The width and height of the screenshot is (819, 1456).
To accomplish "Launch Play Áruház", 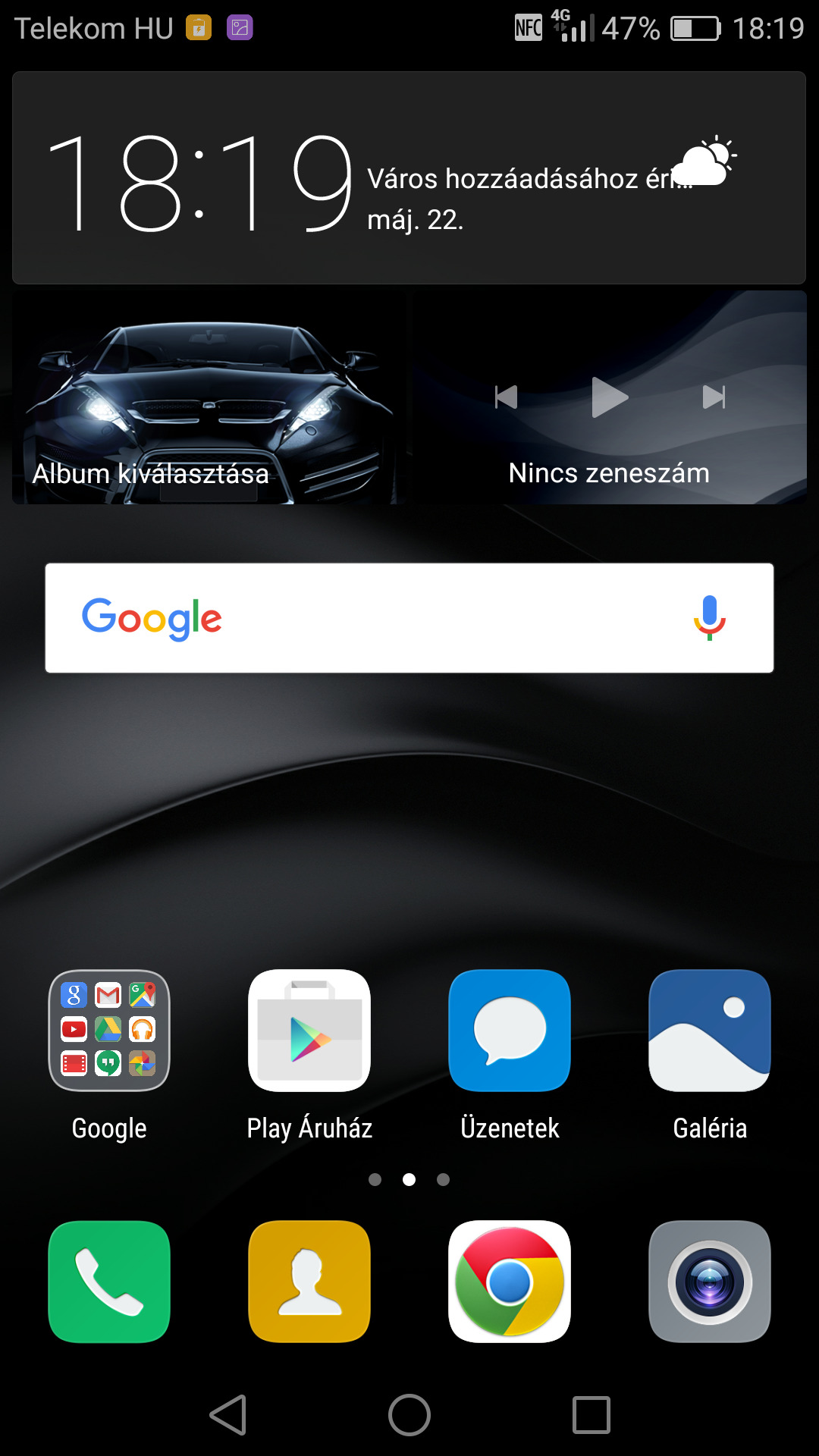I will 309,1031.
